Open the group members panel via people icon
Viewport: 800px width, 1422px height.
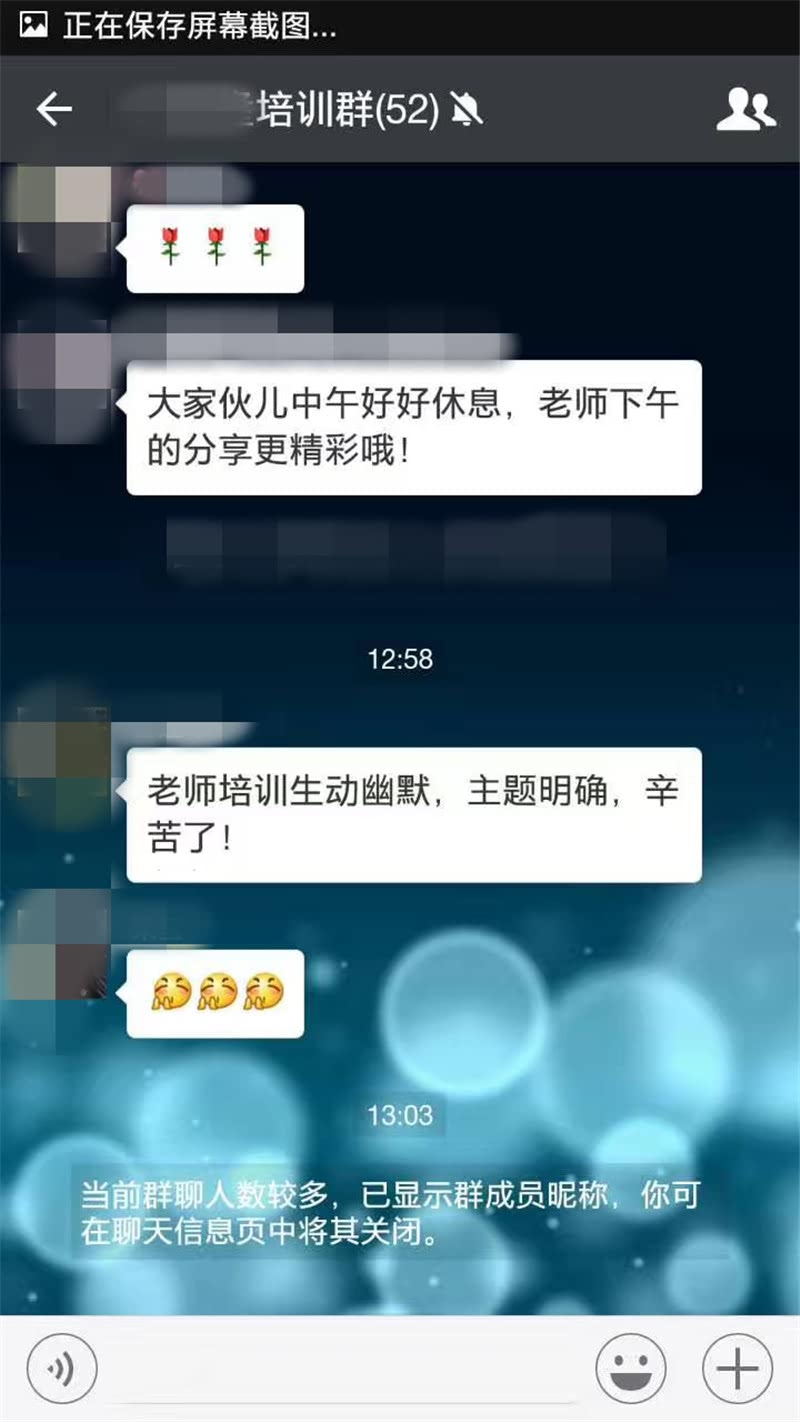click(745, 112)
